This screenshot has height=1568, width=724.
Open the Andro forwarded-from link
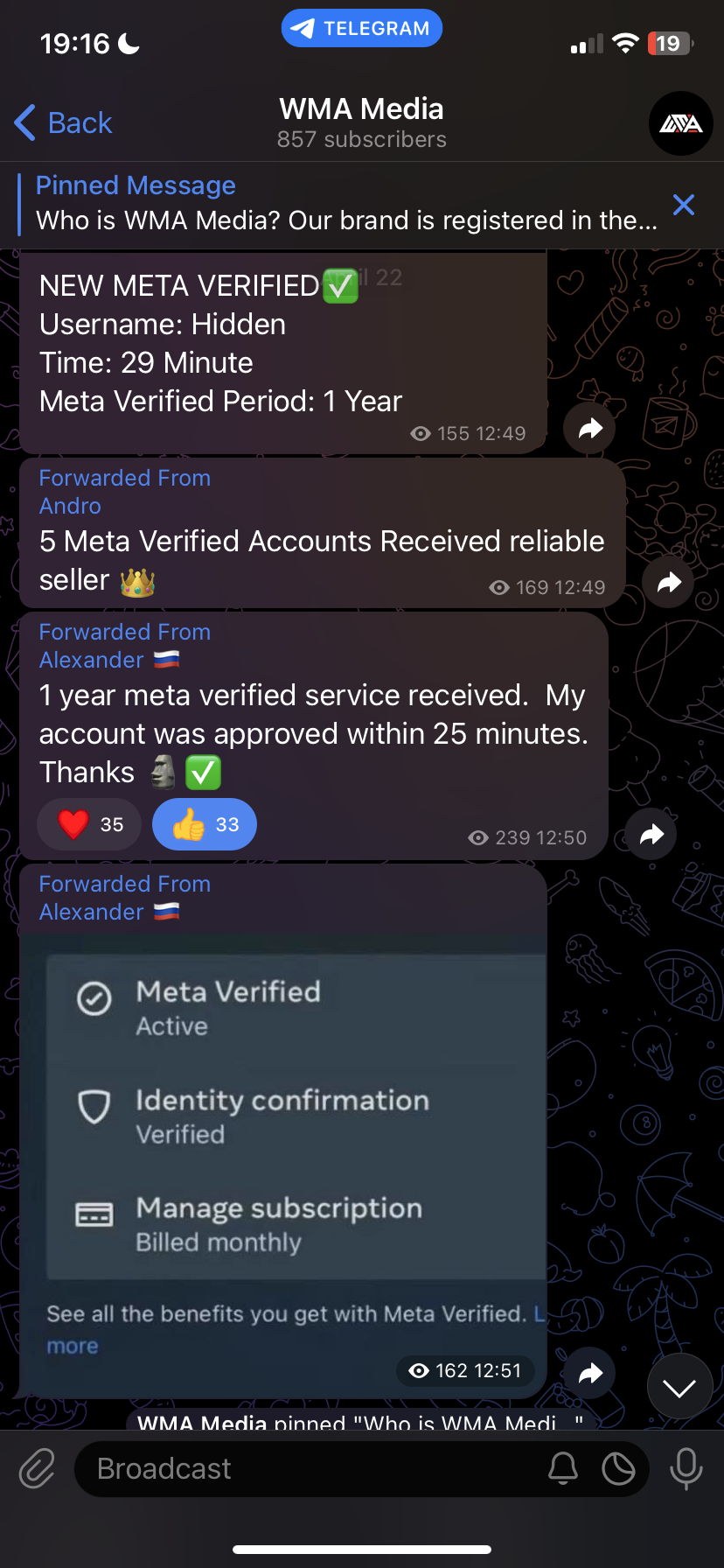(x=70, y=506)
